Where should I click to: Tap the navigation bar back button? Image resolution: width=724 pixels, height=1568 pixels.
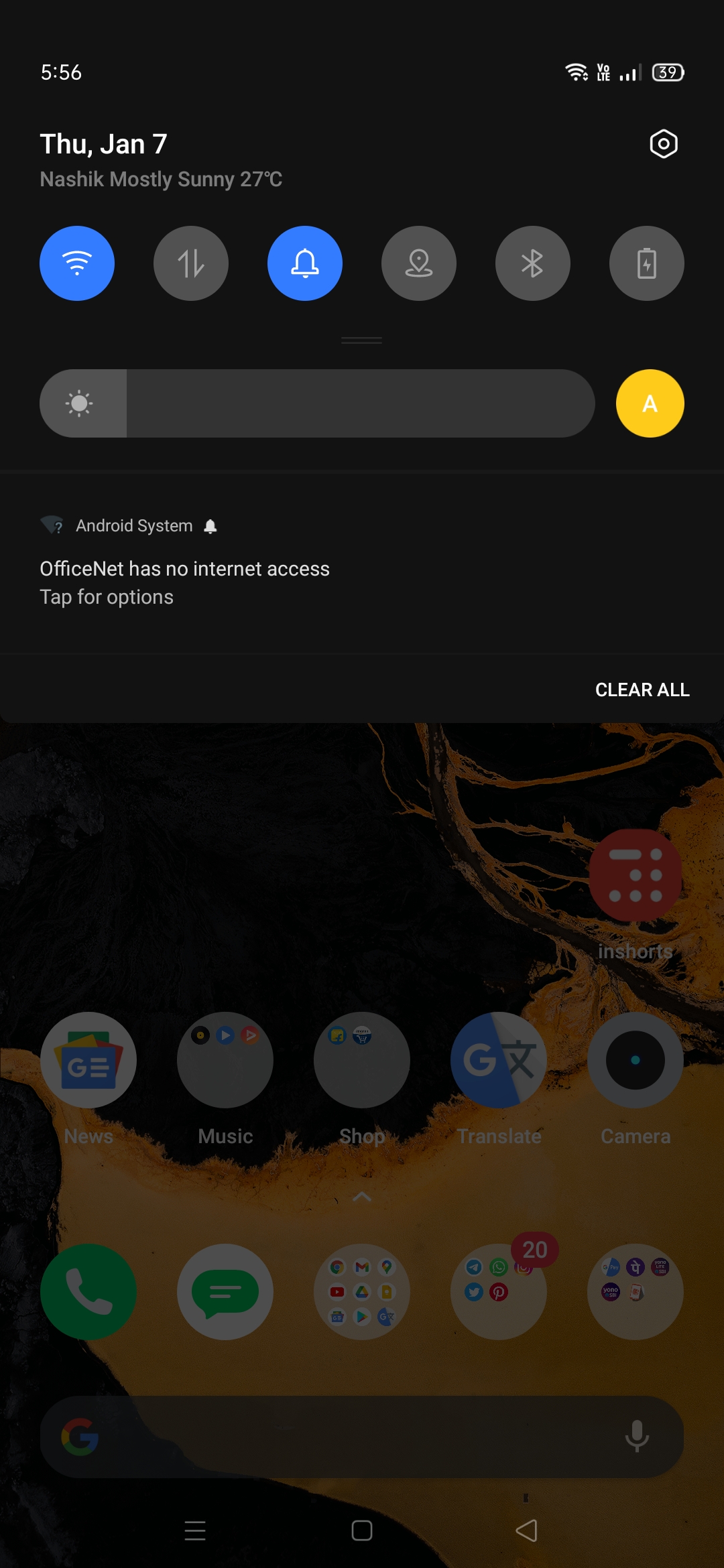click(527, 1530)
